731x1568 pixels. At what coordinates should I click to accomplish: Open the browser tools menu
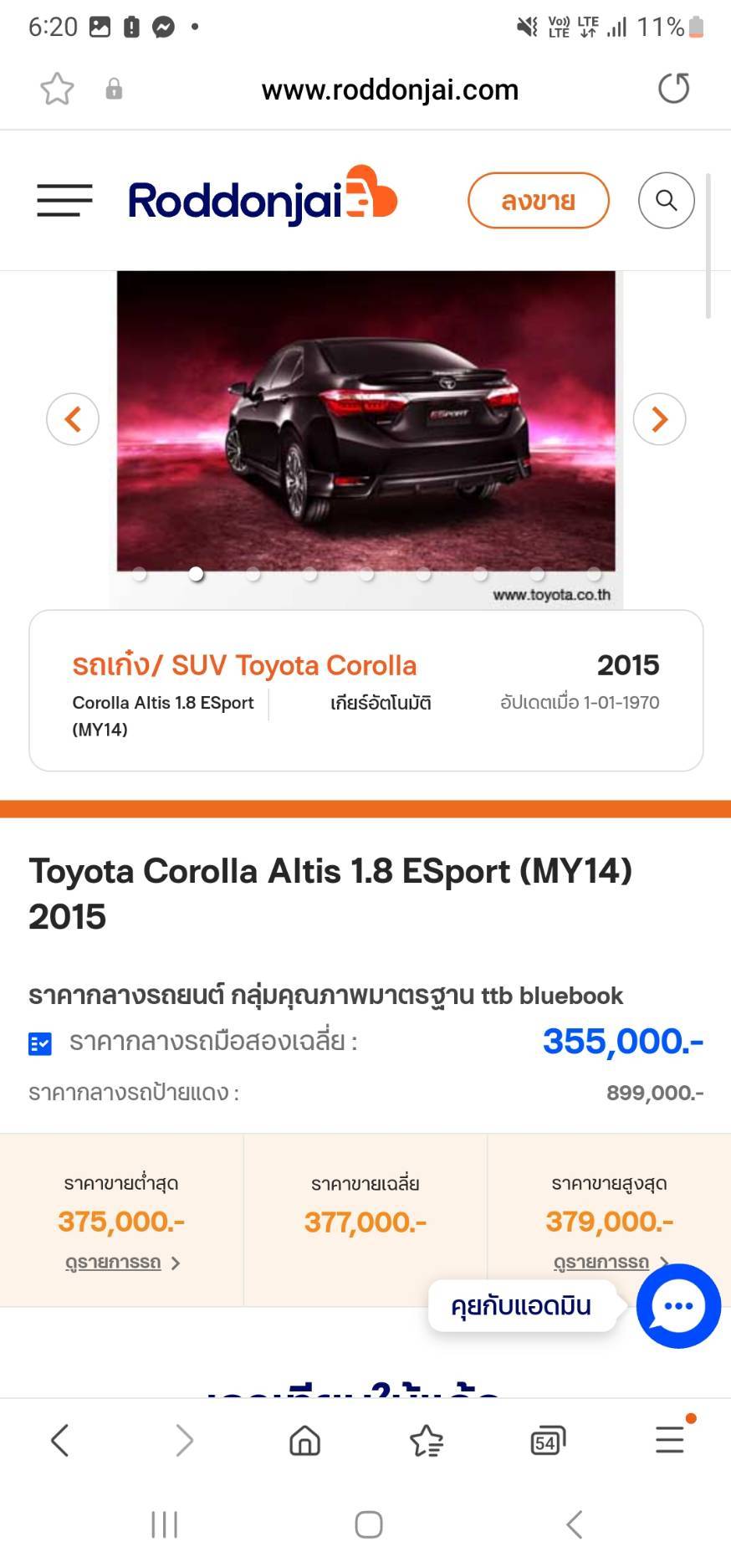tap(670, 1441)
